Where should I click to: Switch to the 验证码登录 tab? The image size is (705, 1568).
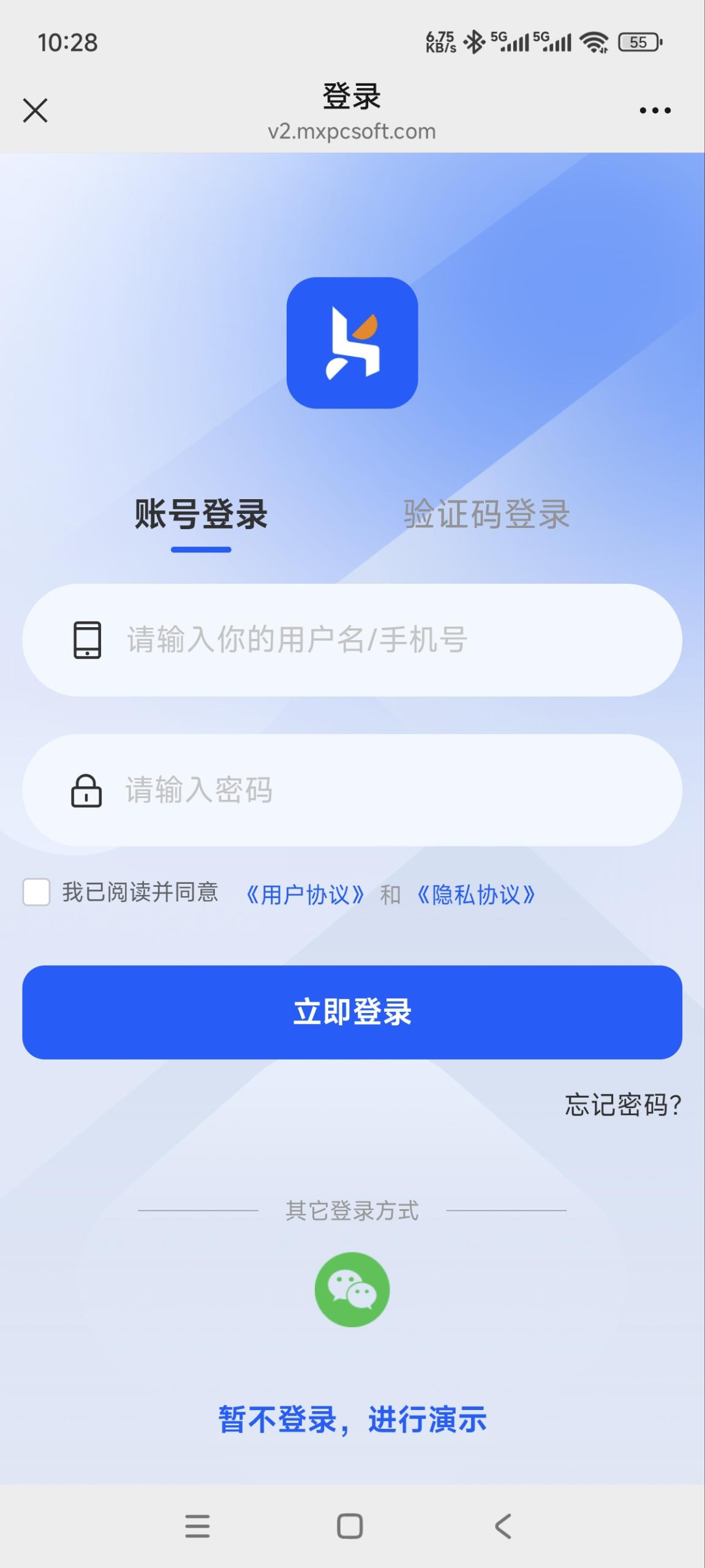click(x=486, y=514)
